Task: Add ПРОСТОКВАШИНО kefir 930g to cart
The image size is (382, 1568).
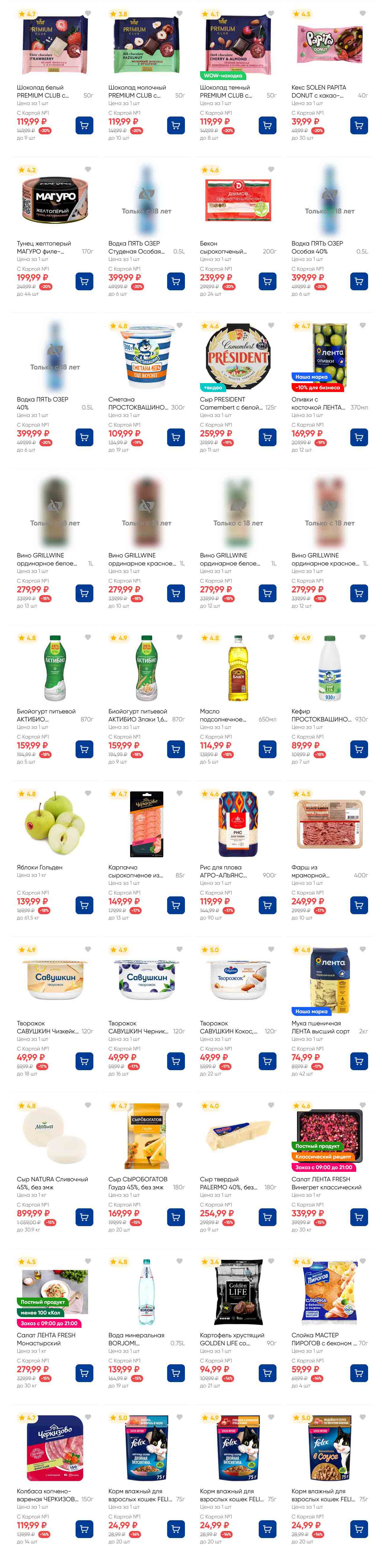Action: pos(359,749)
